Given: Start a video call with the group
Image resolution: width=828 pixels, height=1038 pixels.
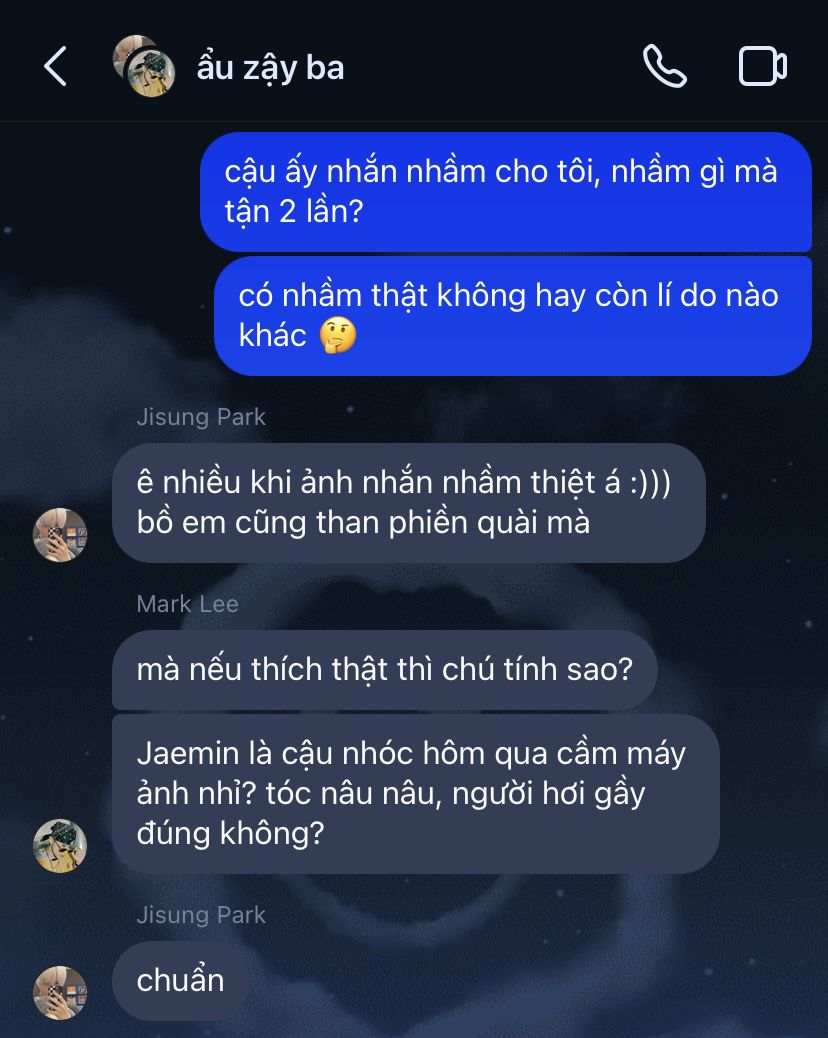Looking at the screenshot, I should pyautogui.click(x=762, y=67).
